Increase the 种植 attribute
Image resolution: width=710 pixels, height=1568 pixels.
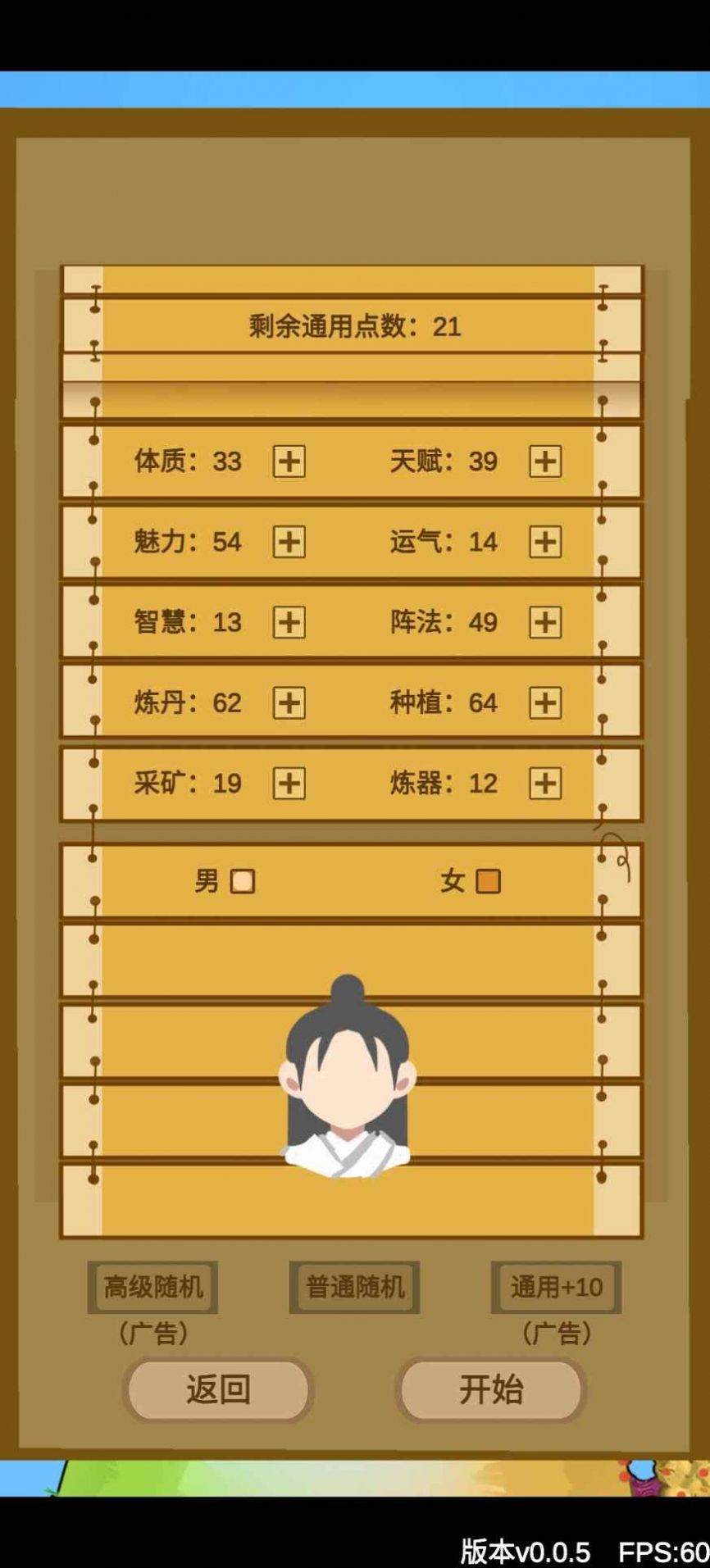(x=545, y=702)
